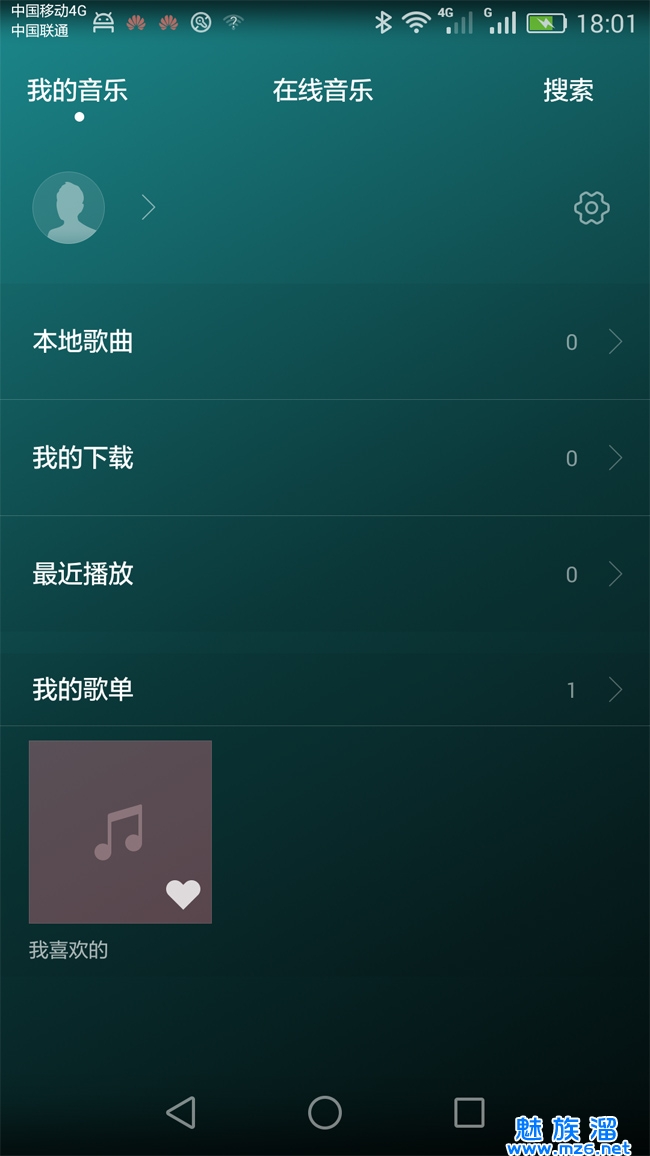This screenshot has height=1156, width=650.
Task: Select the 我的音乐 tab
Action: pos(78,91)
